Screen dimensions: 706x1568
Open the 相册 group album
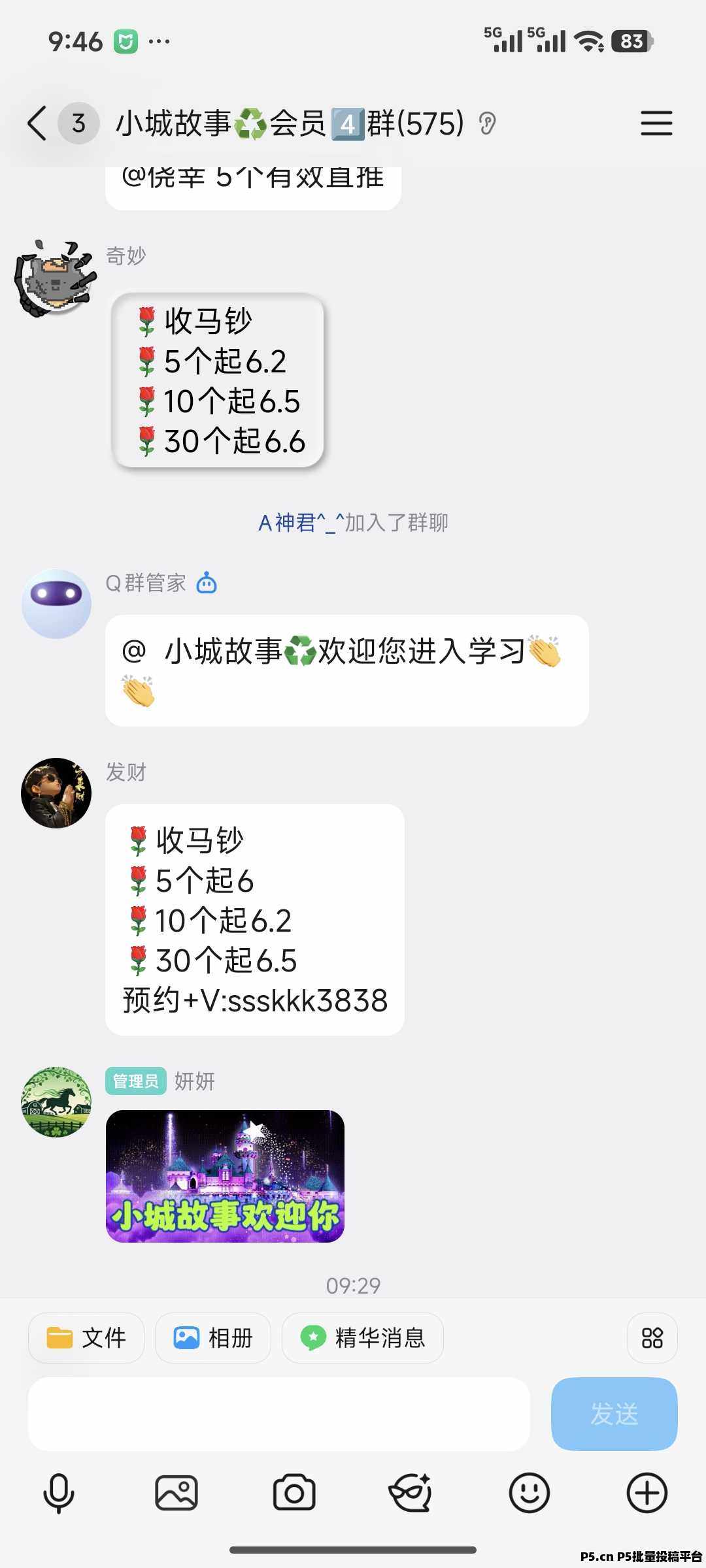[213, 1337]
